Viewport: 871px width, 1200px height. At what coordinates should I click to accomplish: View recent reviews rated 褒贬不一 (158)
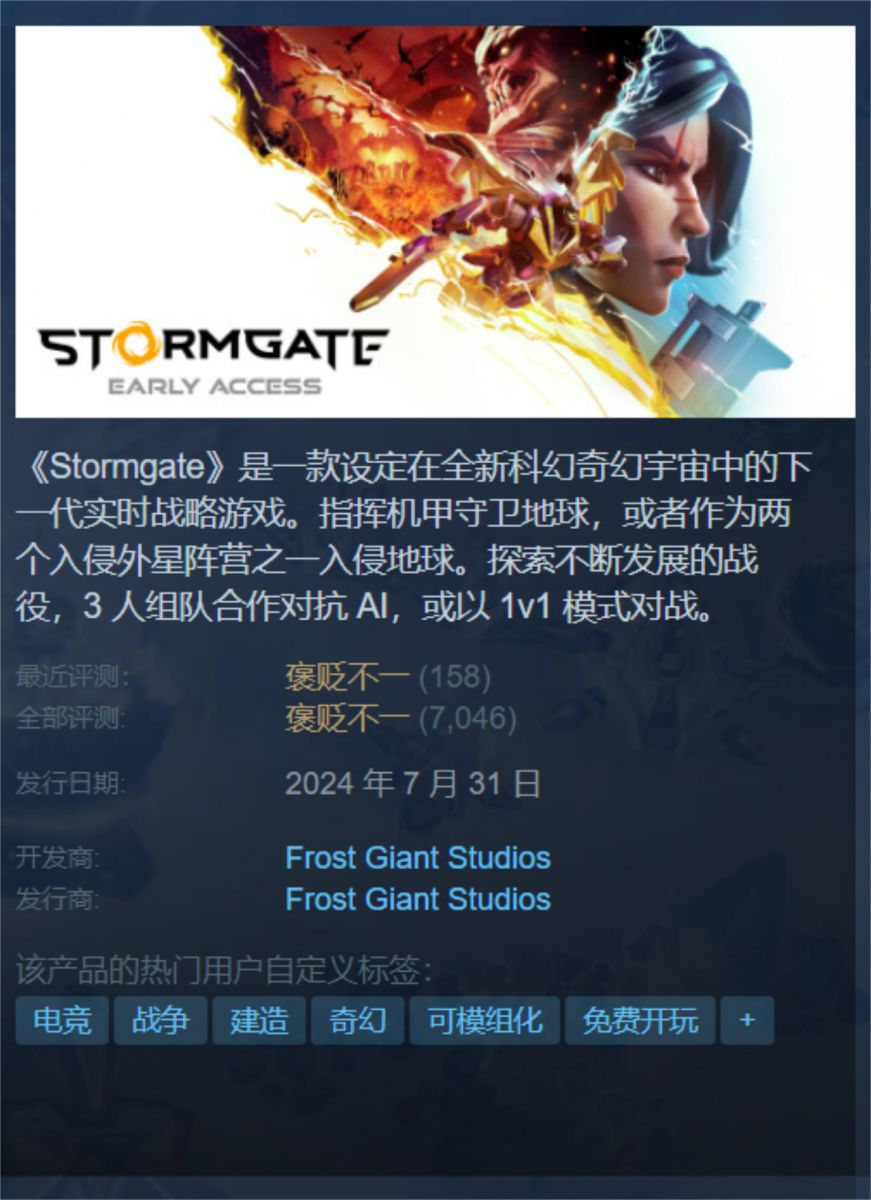click(387, 677)
